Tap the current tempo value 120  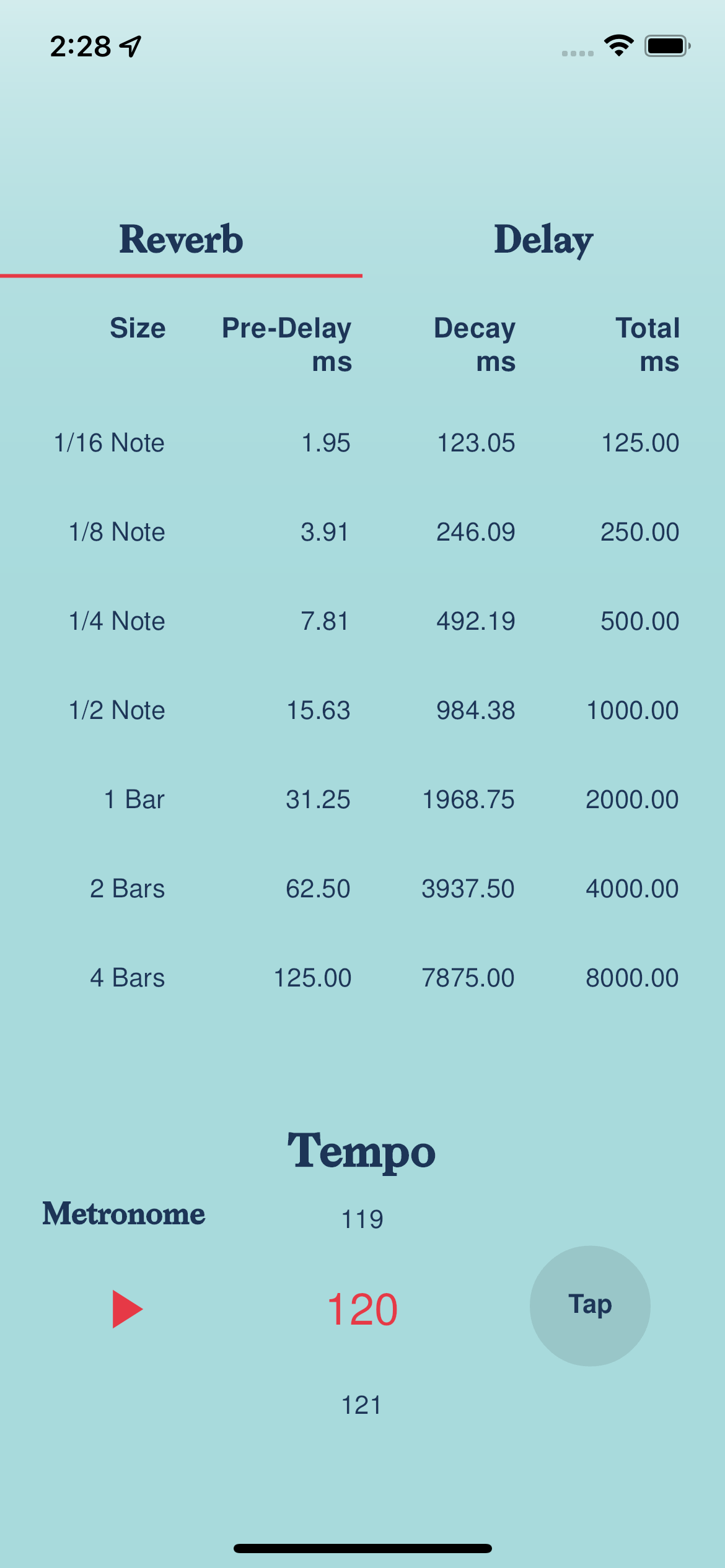362,1309
